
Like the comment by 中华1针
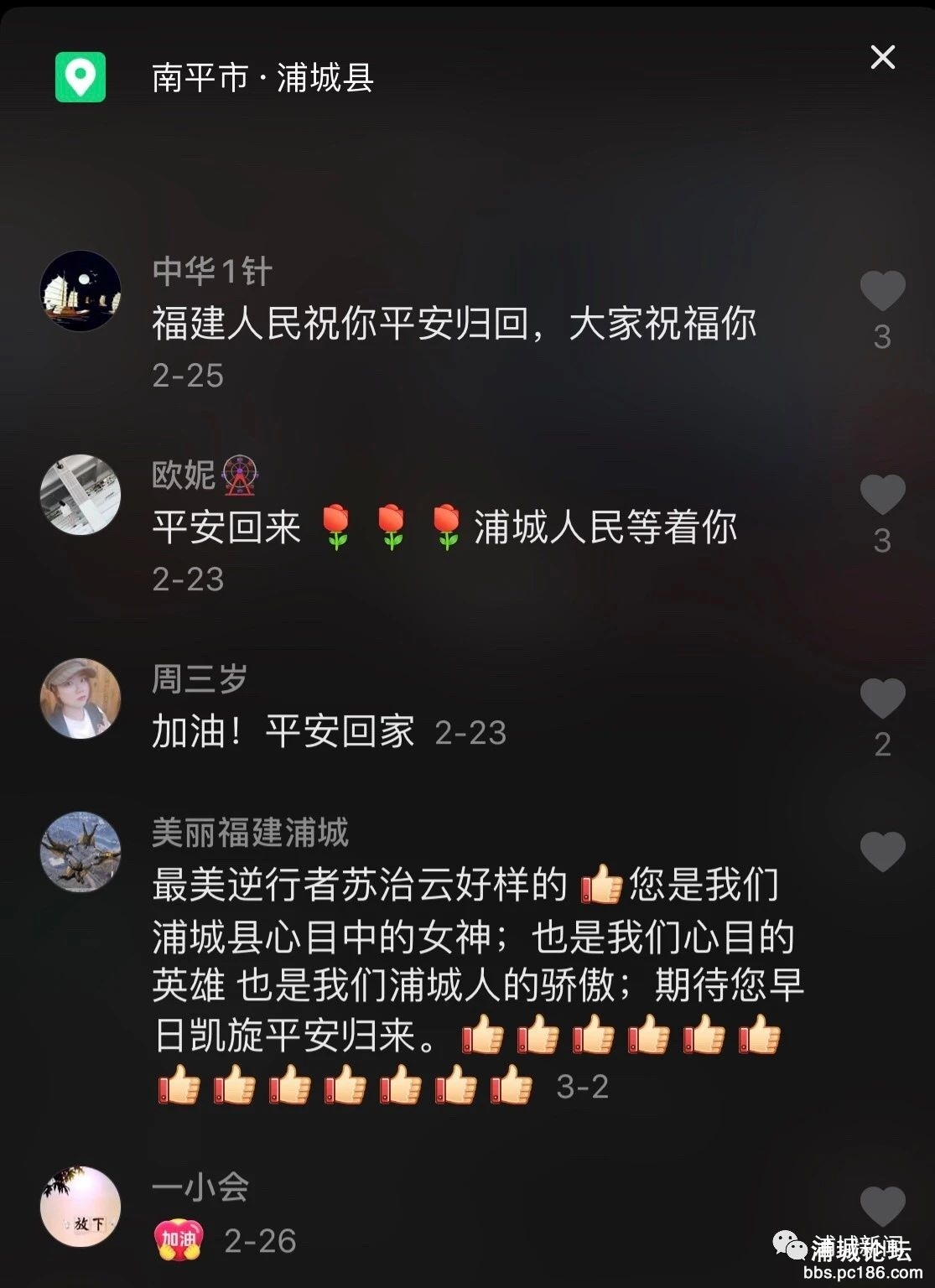(x=882, y=292)
